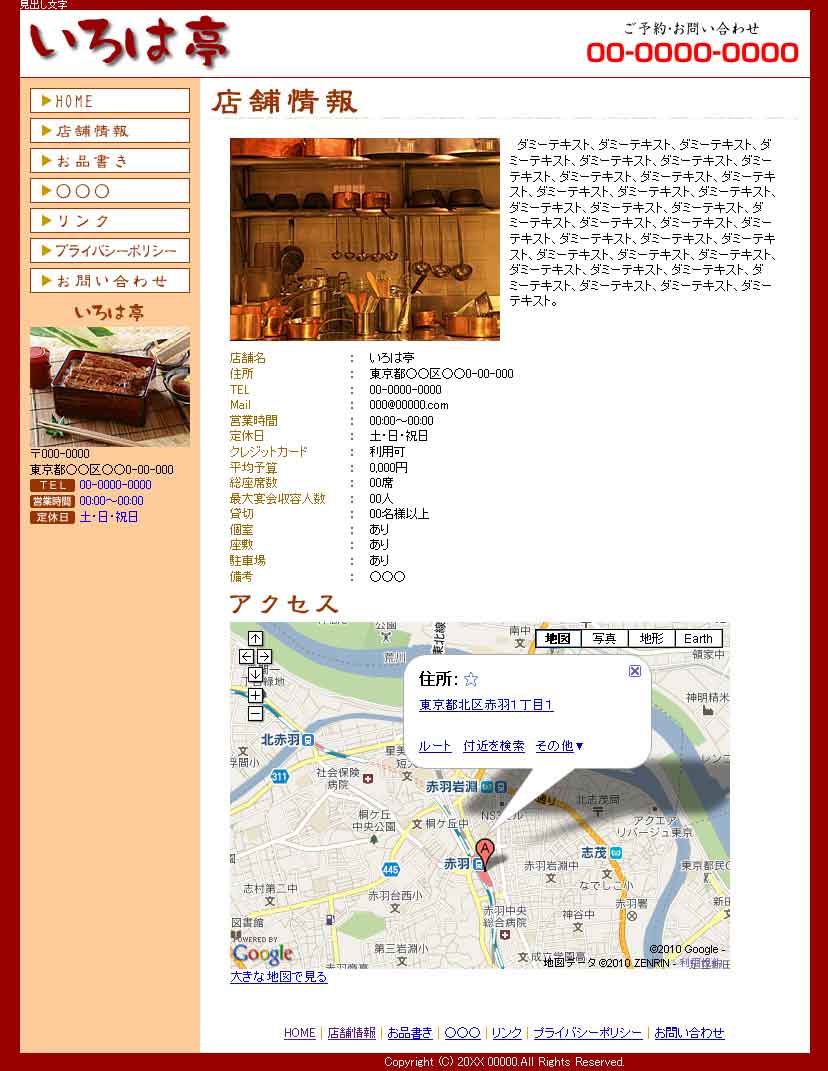Expand その他 options in the map popup
Viewport: 828px width, 1071px height.
point(559,746)
